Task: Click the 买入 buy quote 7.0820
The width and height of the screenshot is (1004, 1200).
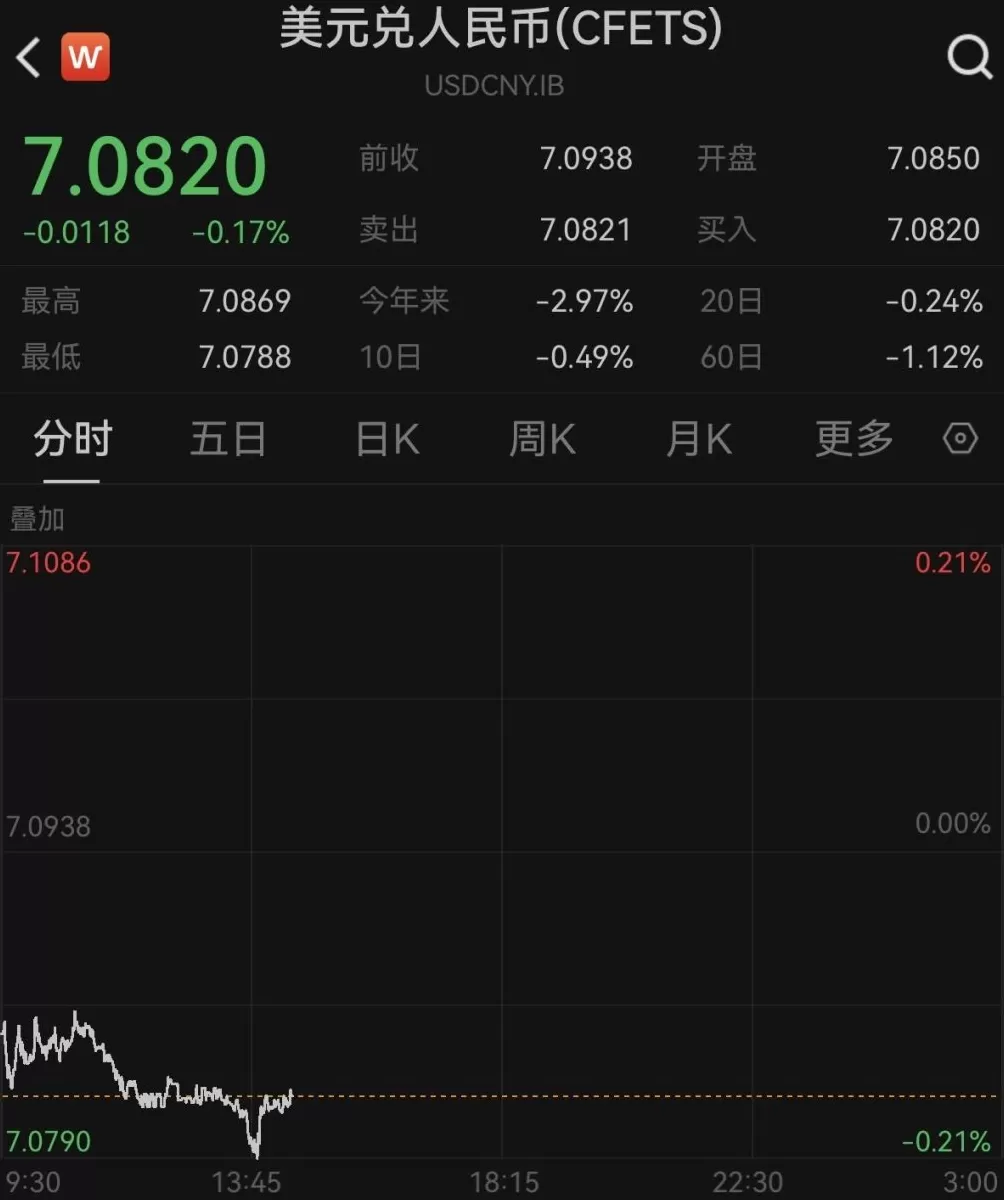Action: pyautogui.click(x=934, y=230)
